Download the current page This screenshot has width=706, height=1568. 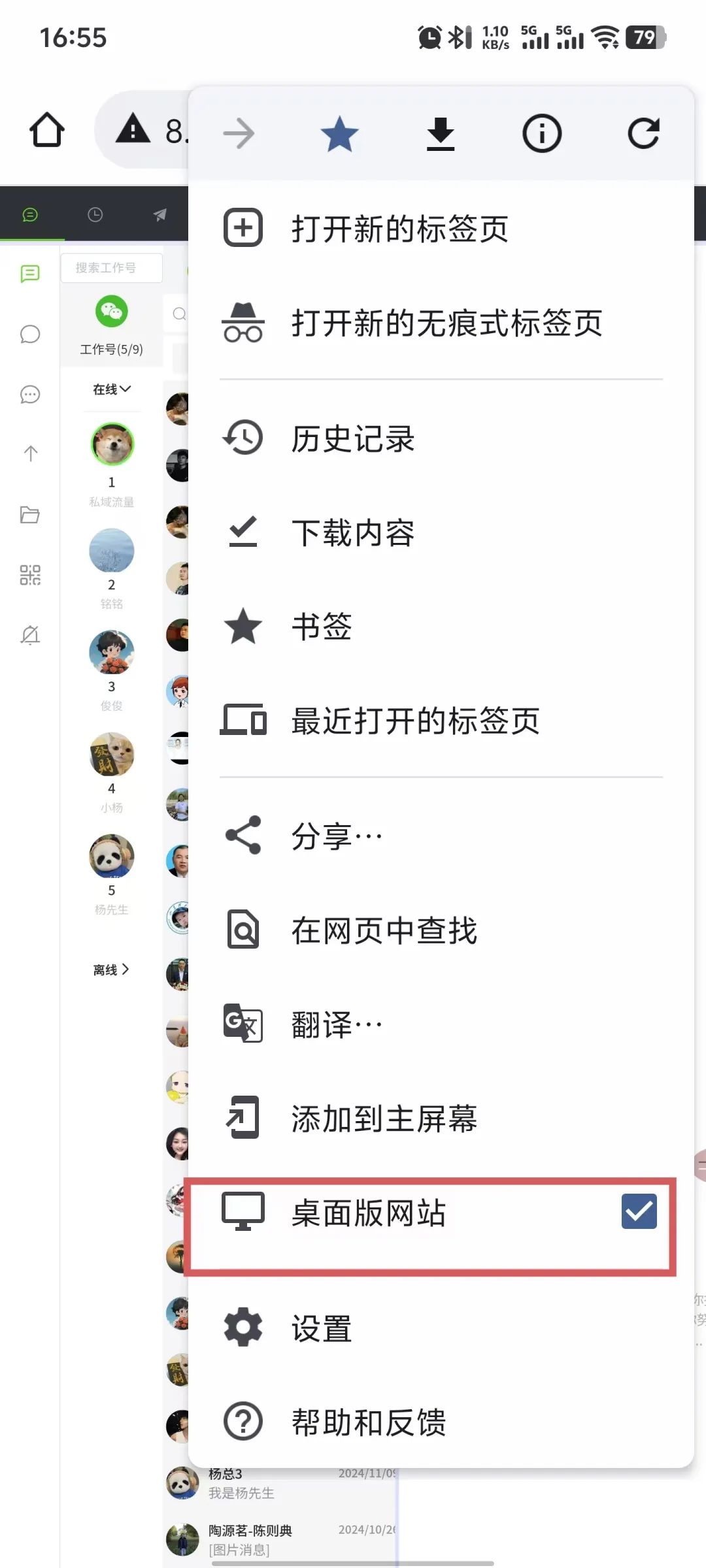pyautogui.click(x=441, y=134)
